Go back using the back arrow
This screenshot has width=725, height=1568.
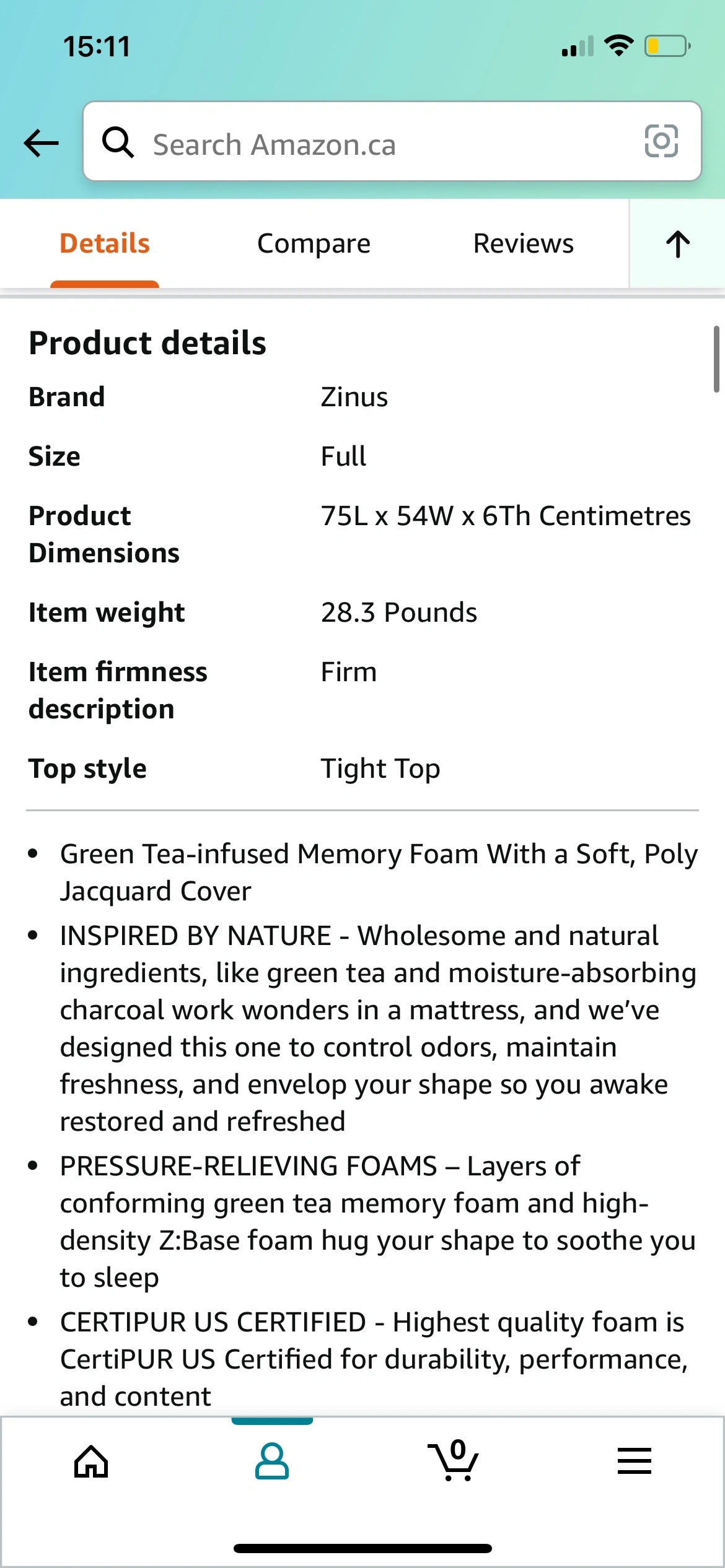click(x=42, y=143)
